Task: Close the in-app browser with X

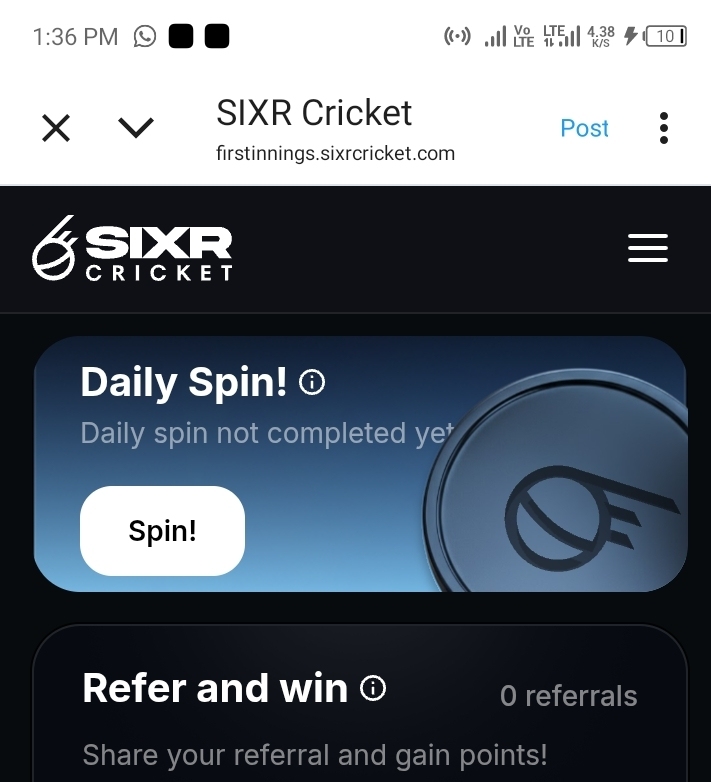Action: [x=56, y=128]
